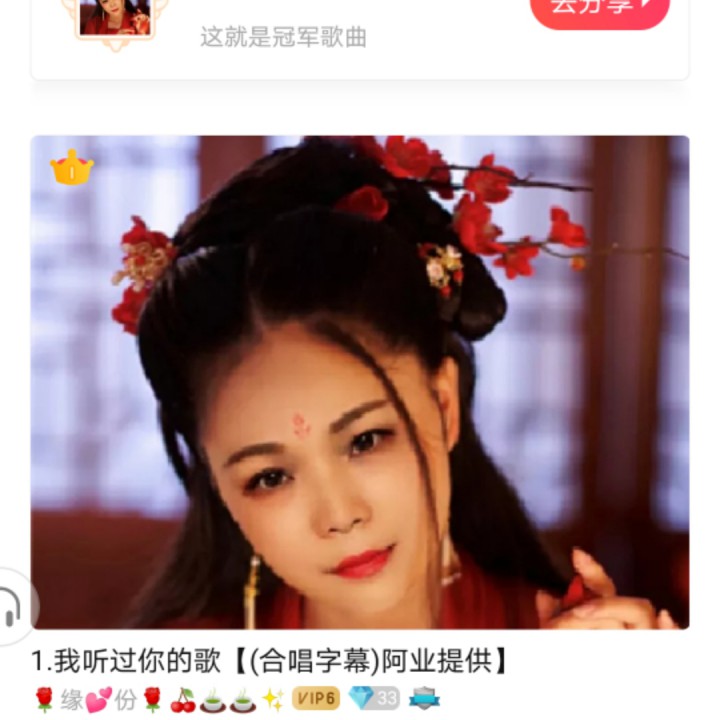Open the crowned champion song cover picture
720x720 pixels.
[x=360, y=381]
